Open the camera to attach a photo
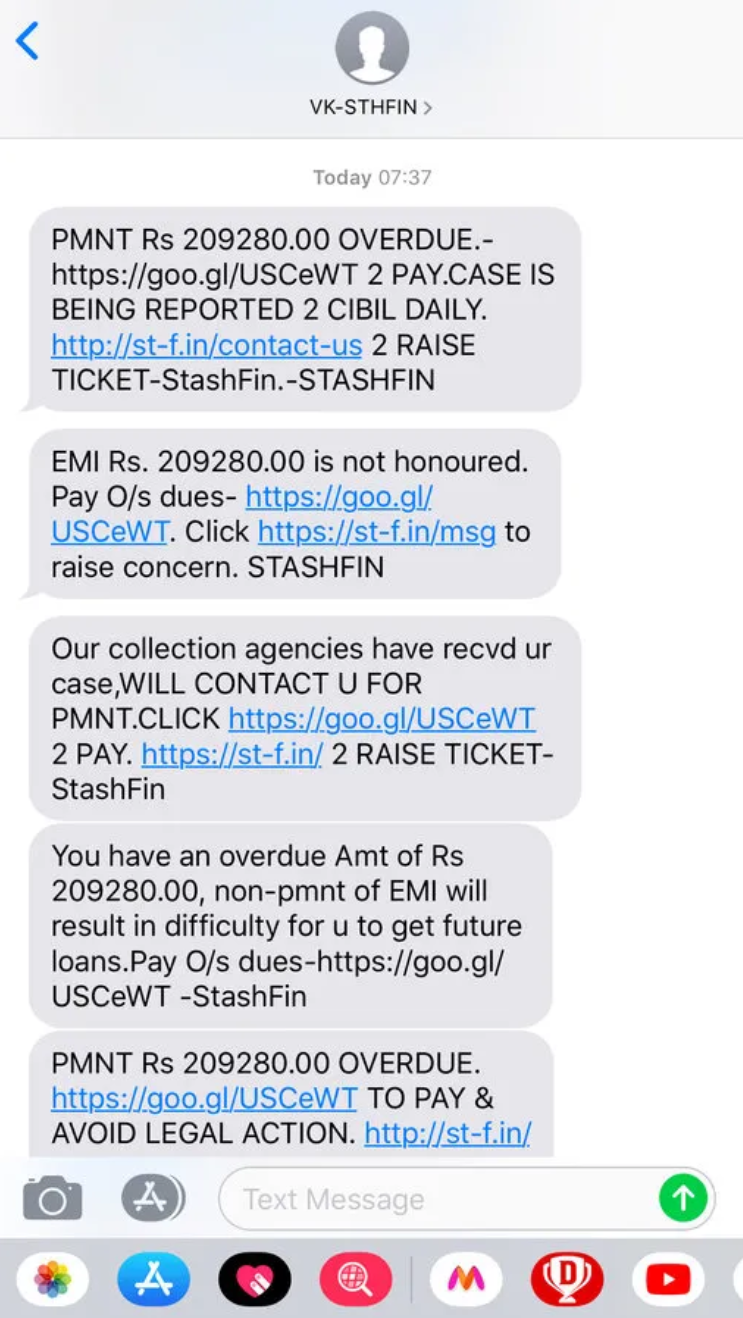This screenshot has height=1318, width=743. click(52, 1198)
